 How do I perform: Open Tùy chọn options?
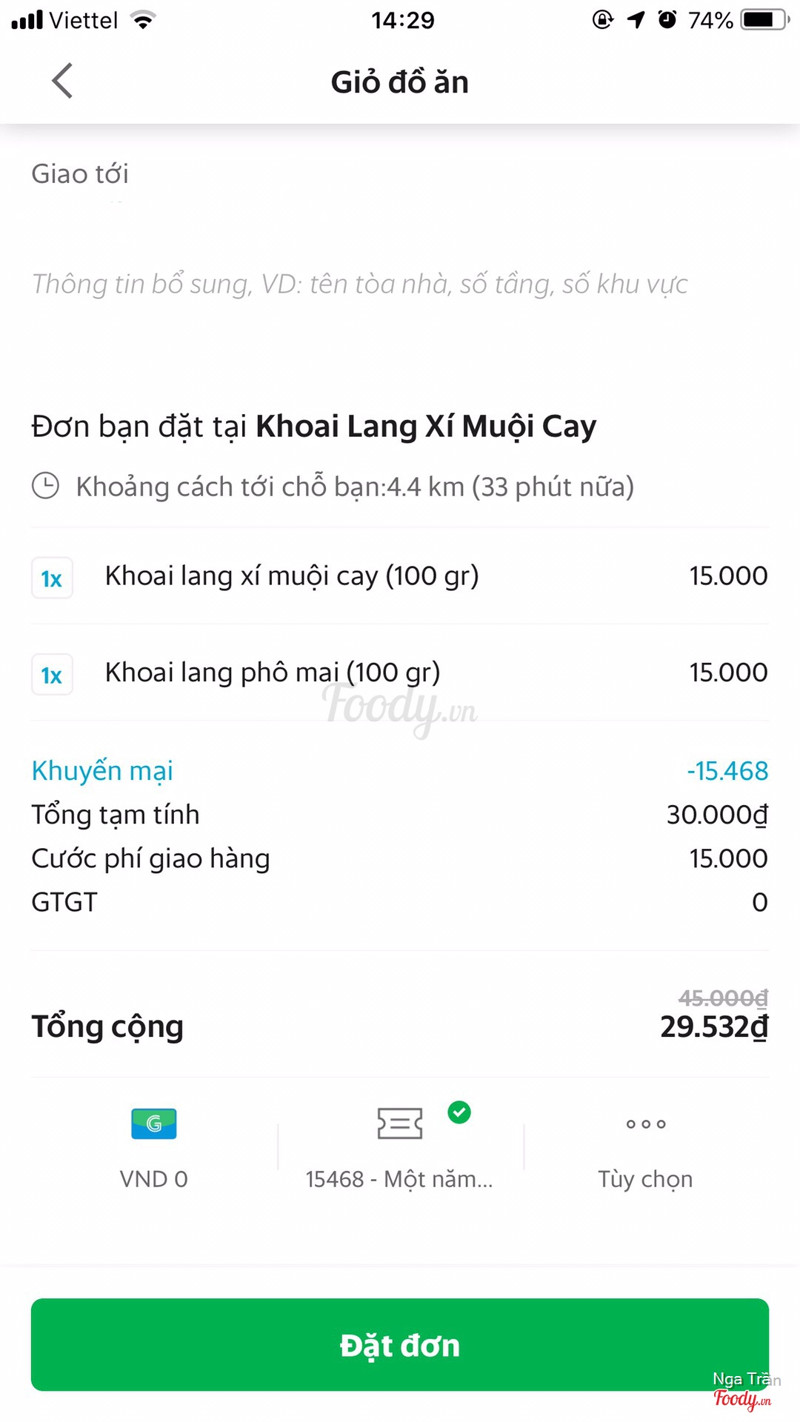[x=645, y=1146]
